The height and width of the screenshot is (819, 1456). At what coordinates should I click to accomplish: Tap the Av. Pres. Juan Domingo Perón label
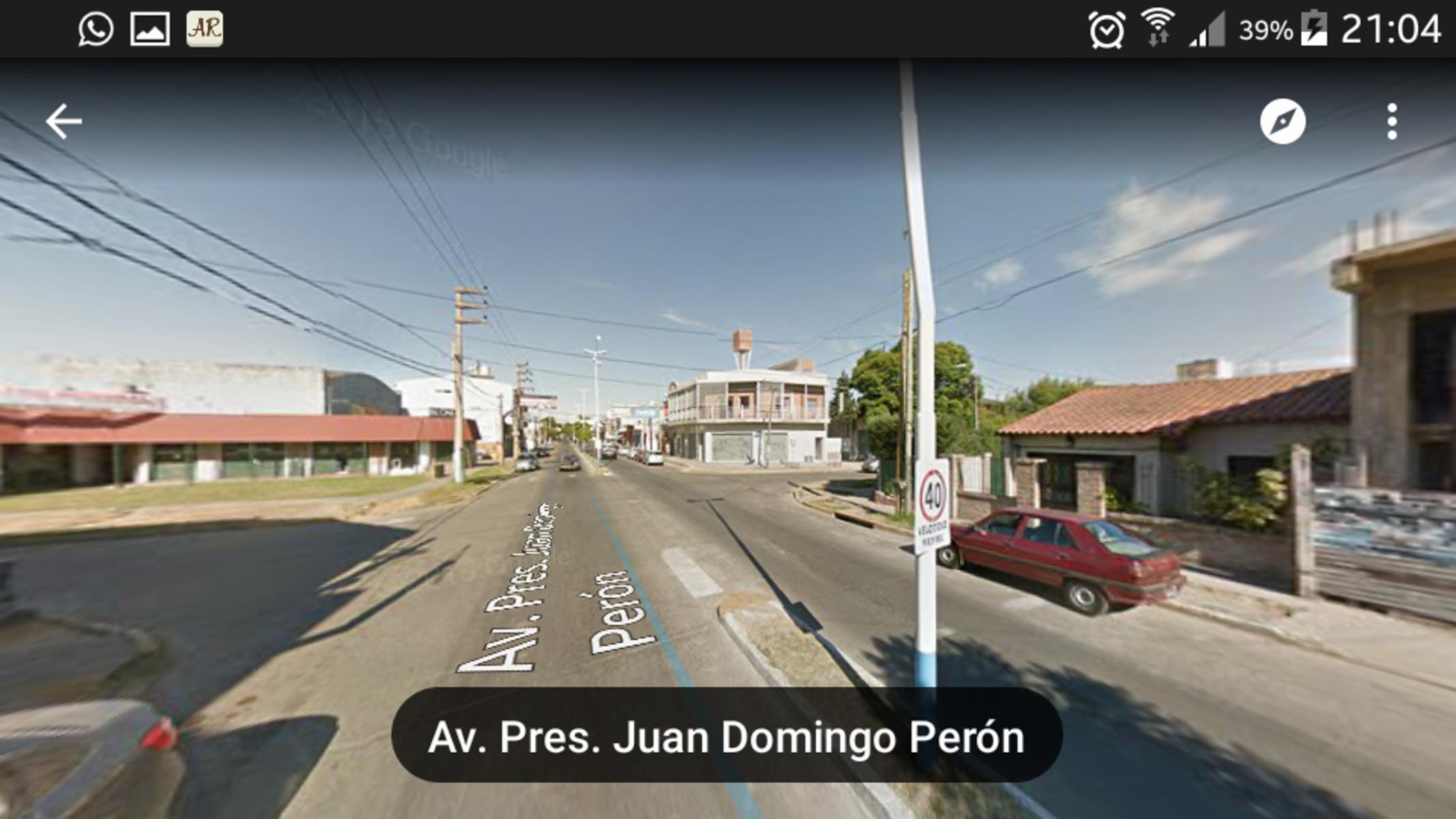pos(726,737)
